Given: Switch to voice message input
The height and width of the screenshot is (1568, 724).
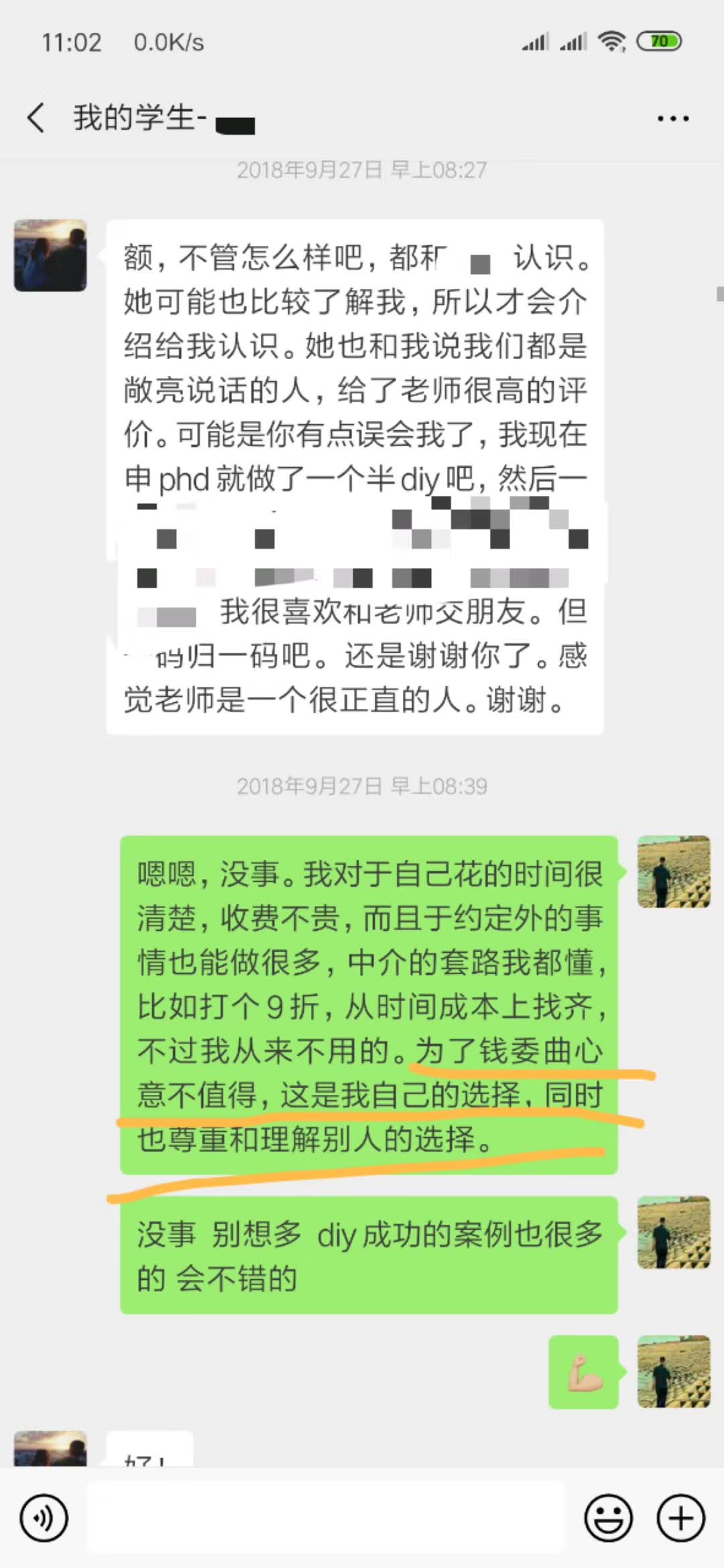Looking at the screenshot, I should pyautogui.click(x=44, y=1518).
